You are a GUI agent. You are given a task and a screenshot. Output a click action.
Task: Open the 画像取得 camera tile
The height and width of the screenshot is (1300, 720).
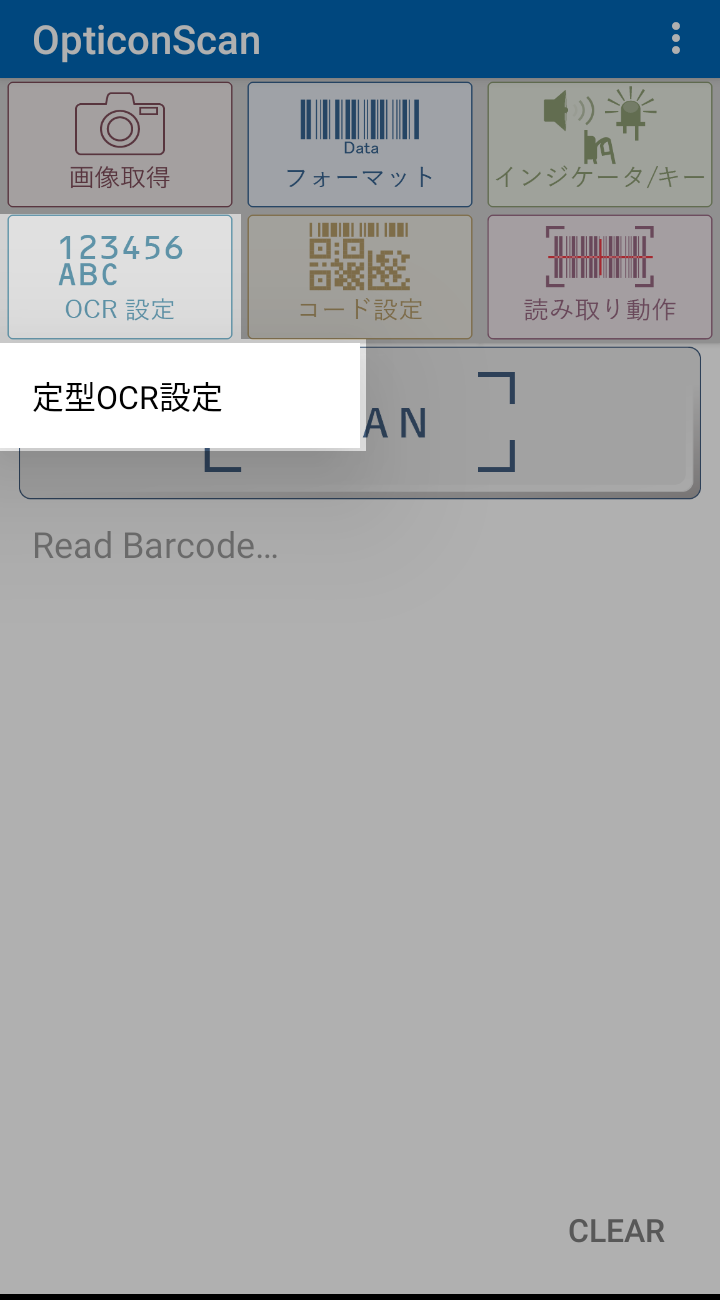[x=120, y=144]
